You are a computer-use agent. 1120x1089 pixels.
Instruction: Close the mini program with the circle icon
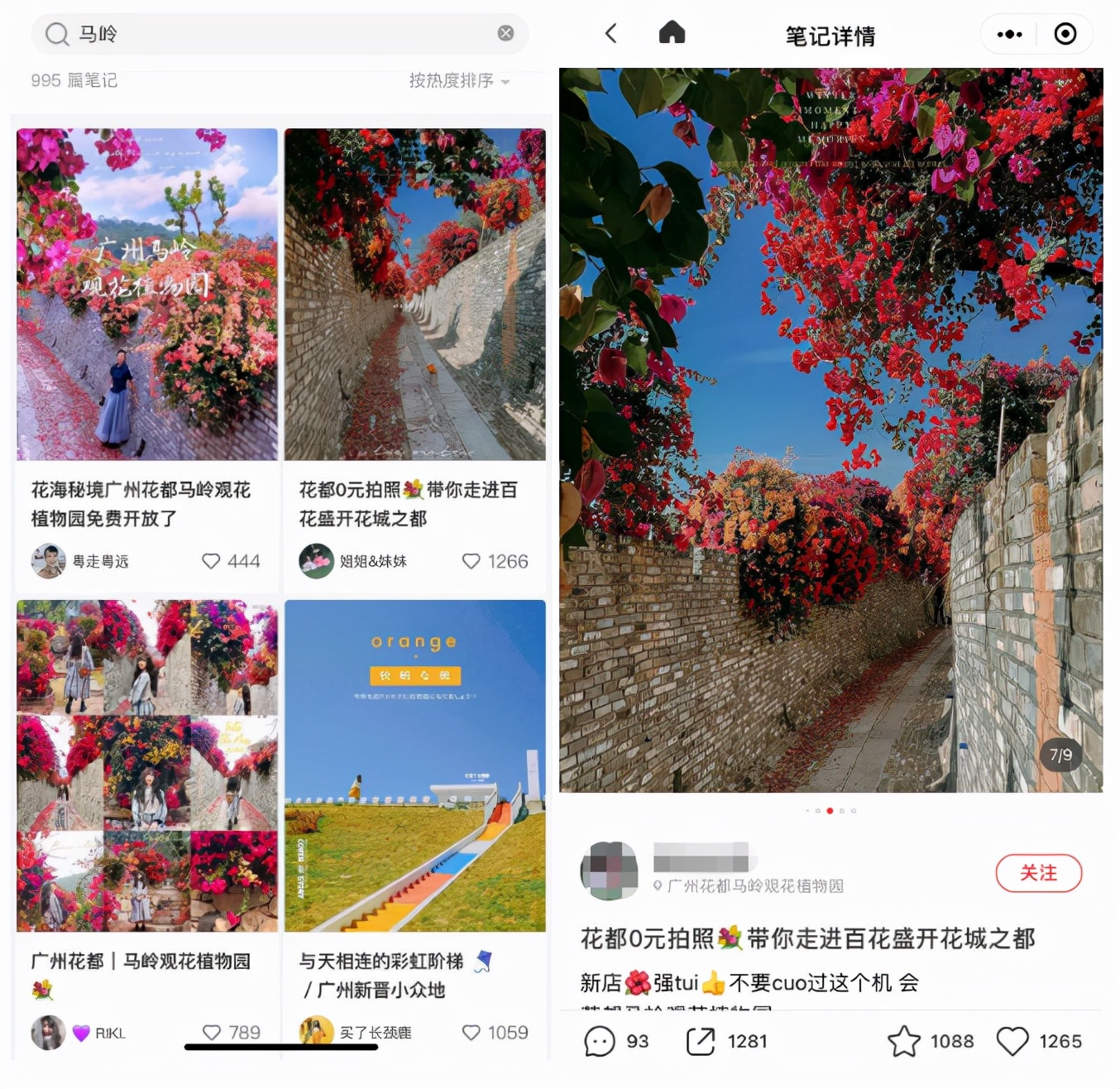[1065, 34]
